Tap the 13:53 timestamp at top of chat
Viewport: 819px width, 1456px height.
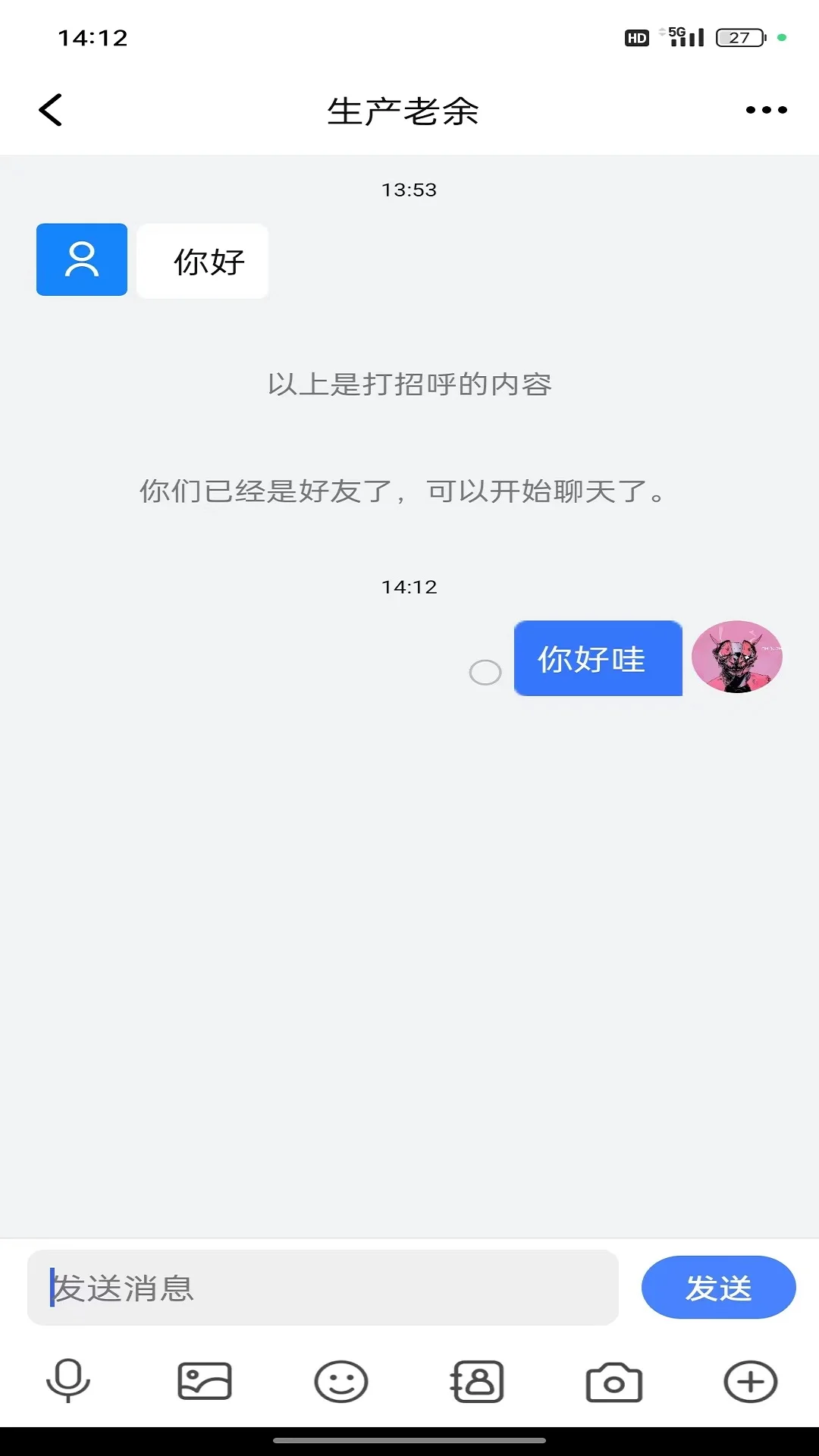409,190
